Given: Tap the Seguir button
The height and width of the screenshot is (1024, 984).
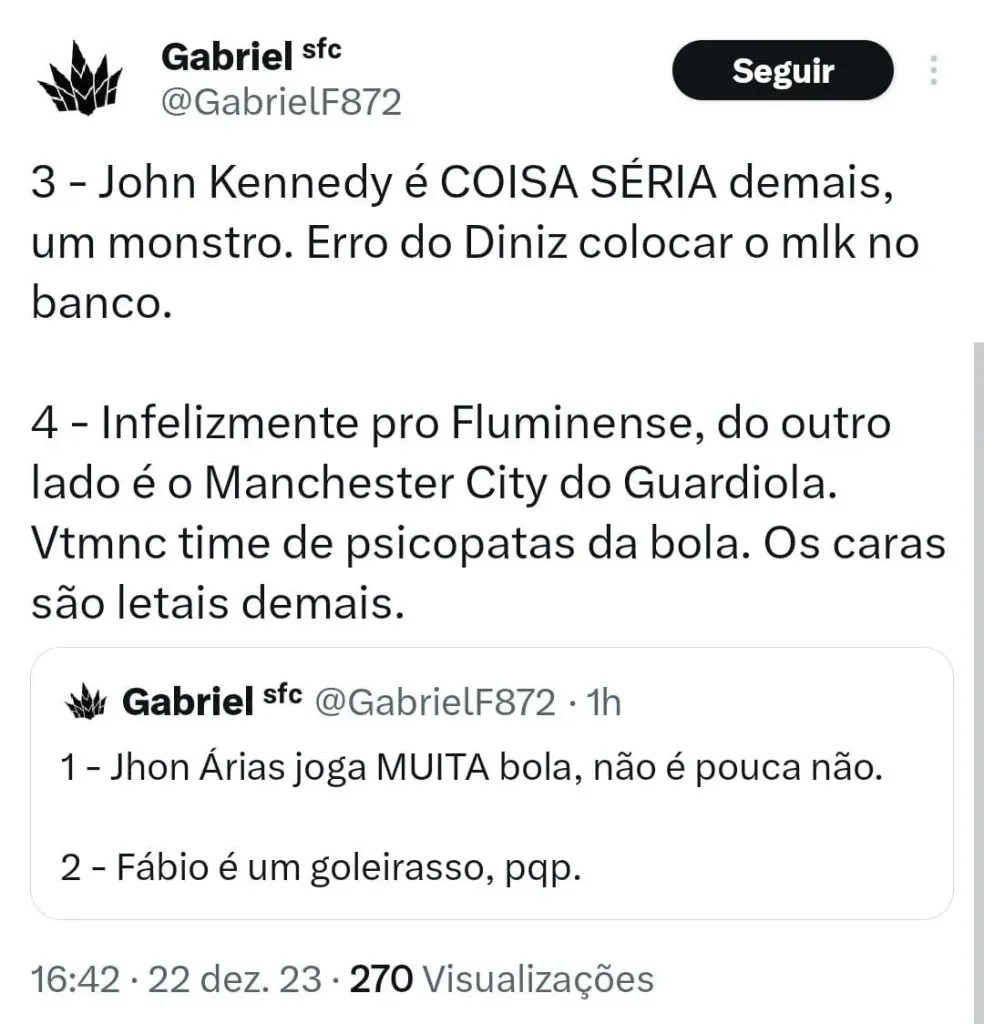Looking at the screenshot, I should tap(782, 71).
